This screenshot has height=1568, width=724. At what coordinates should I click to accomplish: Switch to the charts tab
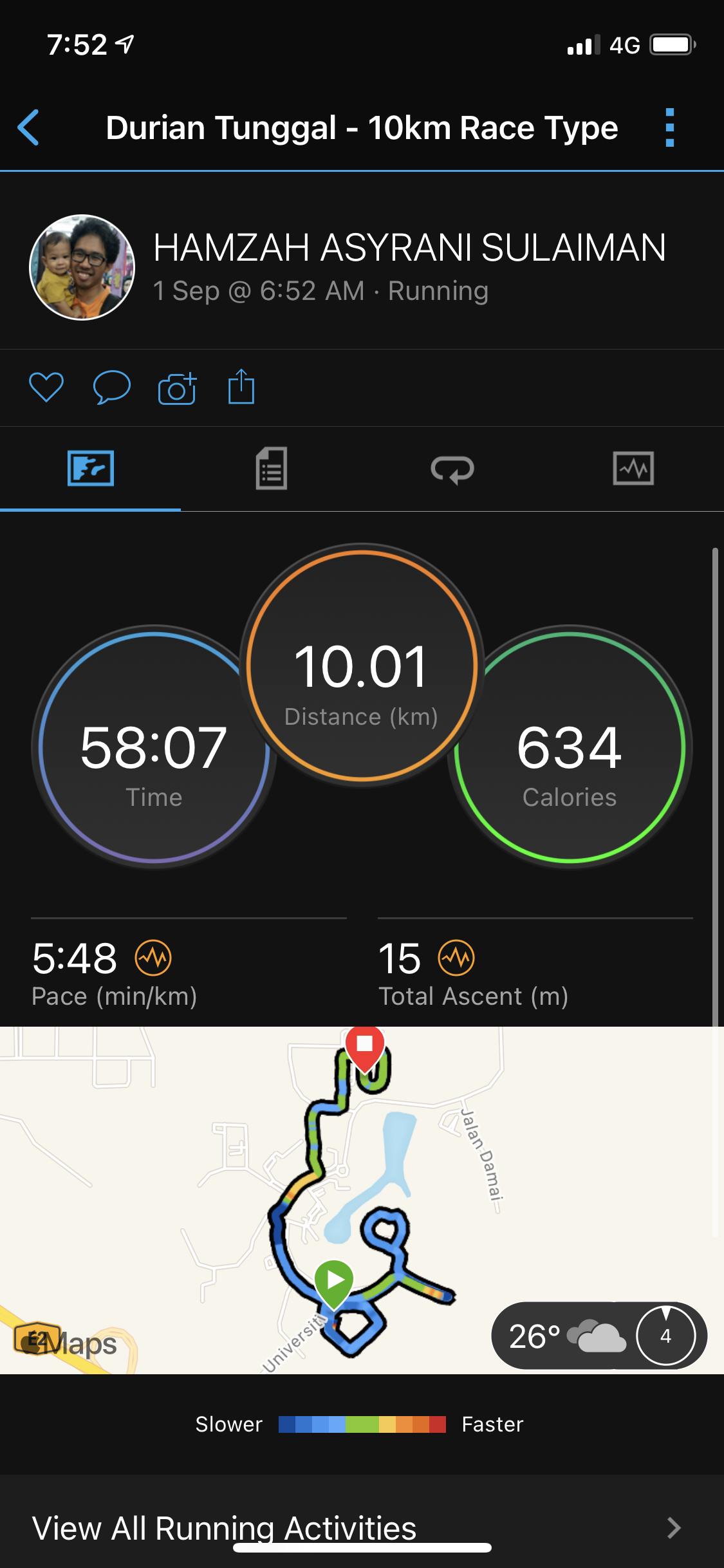tap(633, 469)
